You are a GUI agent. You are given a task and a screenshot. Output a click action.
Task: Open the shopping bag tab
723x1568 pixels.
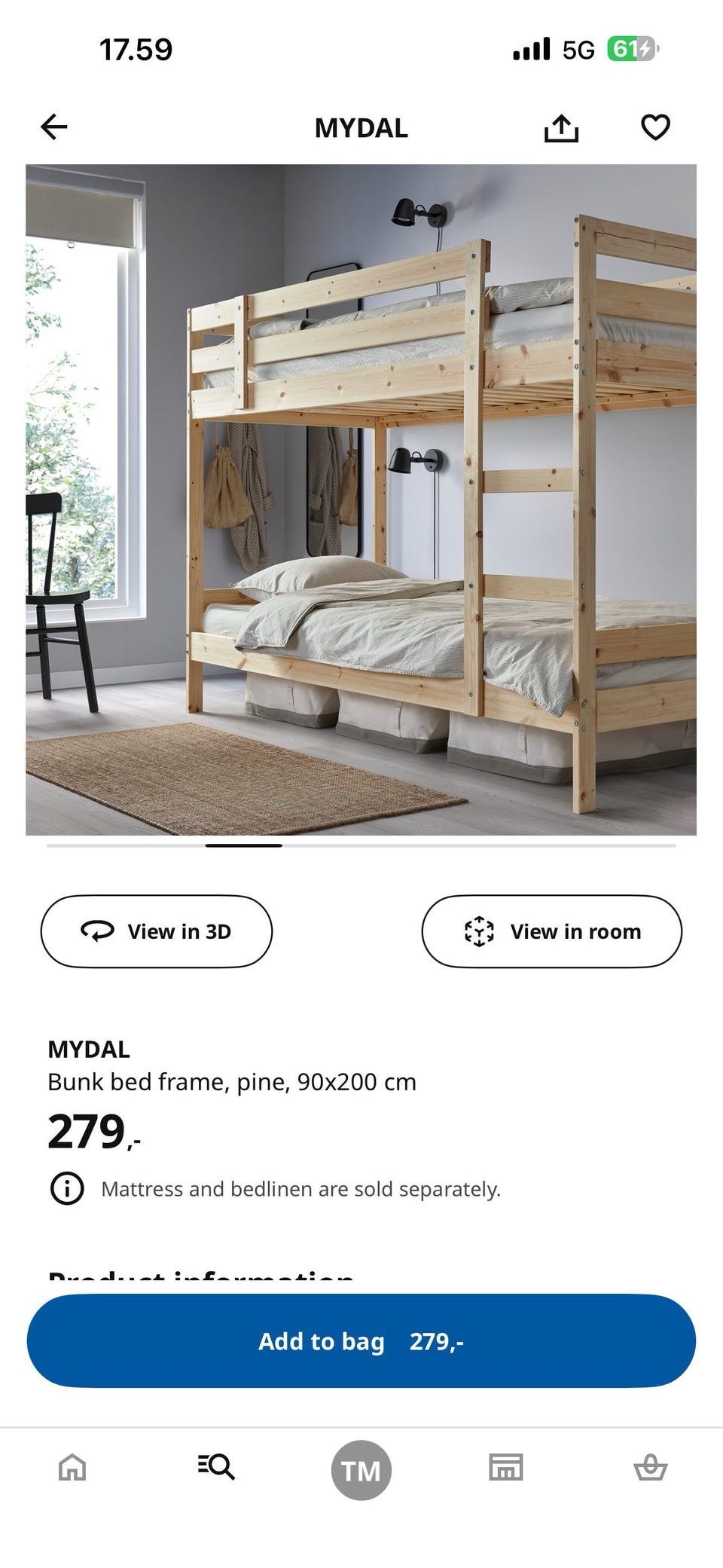coord(650,1468)
